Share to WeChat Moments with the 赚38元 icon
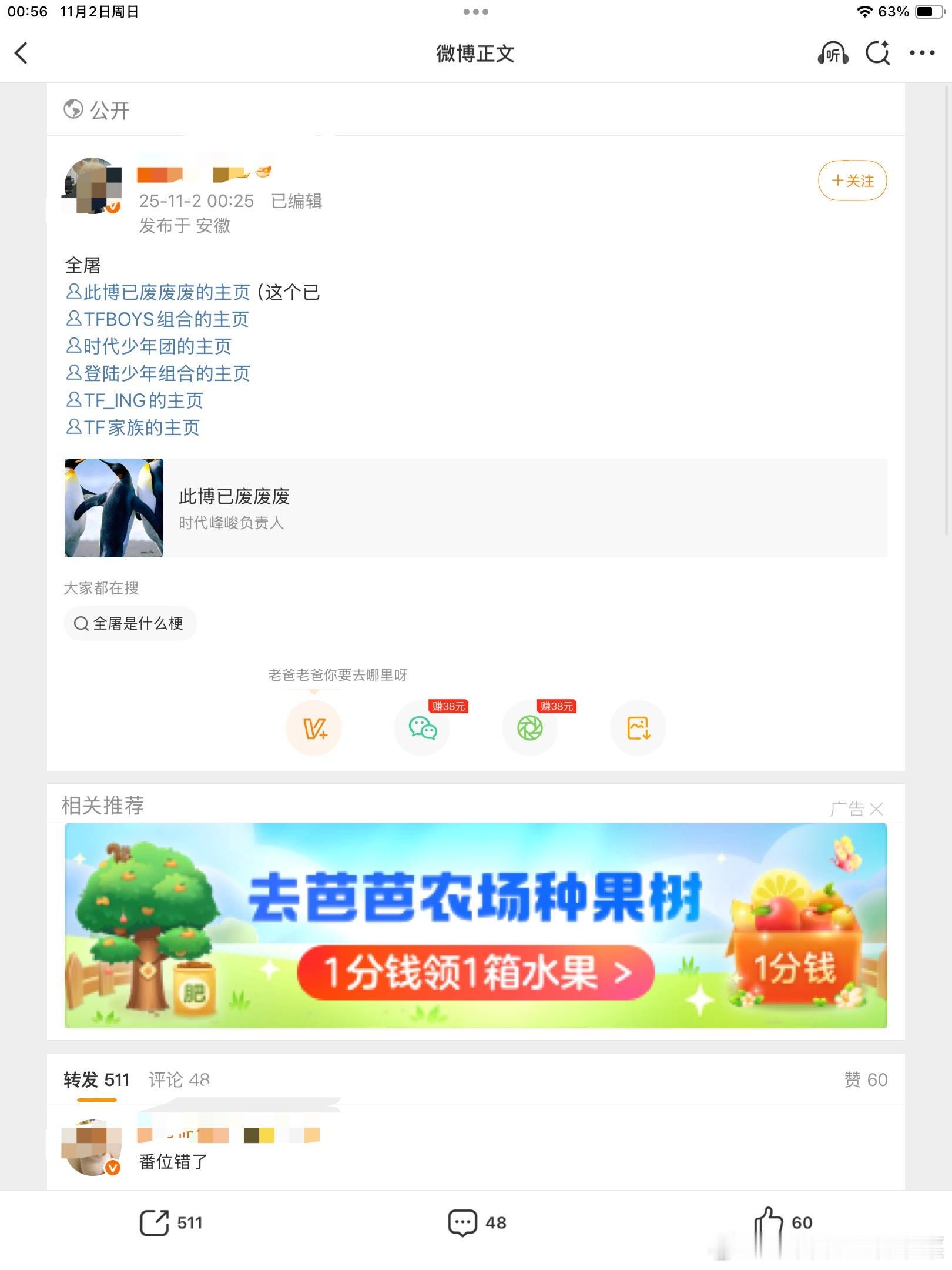Viewport: 952px width, 1270px height. [x=530, y=728]
